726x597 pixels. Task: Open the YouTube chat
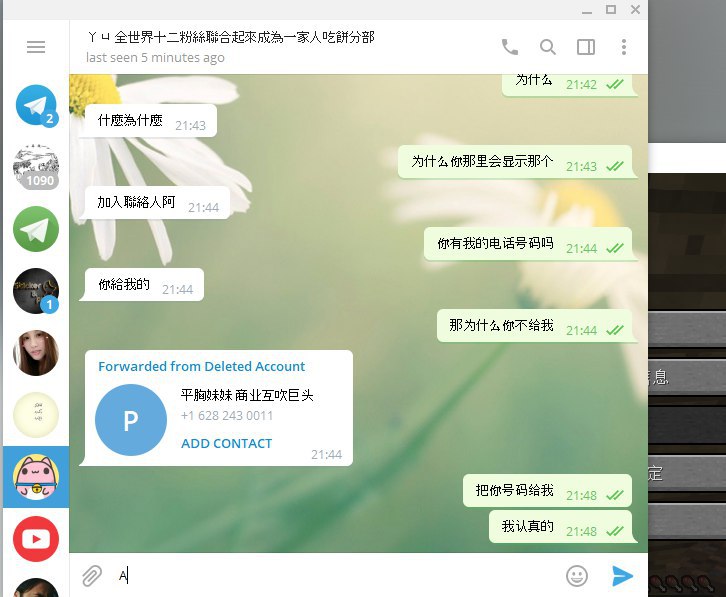[36, 539]
